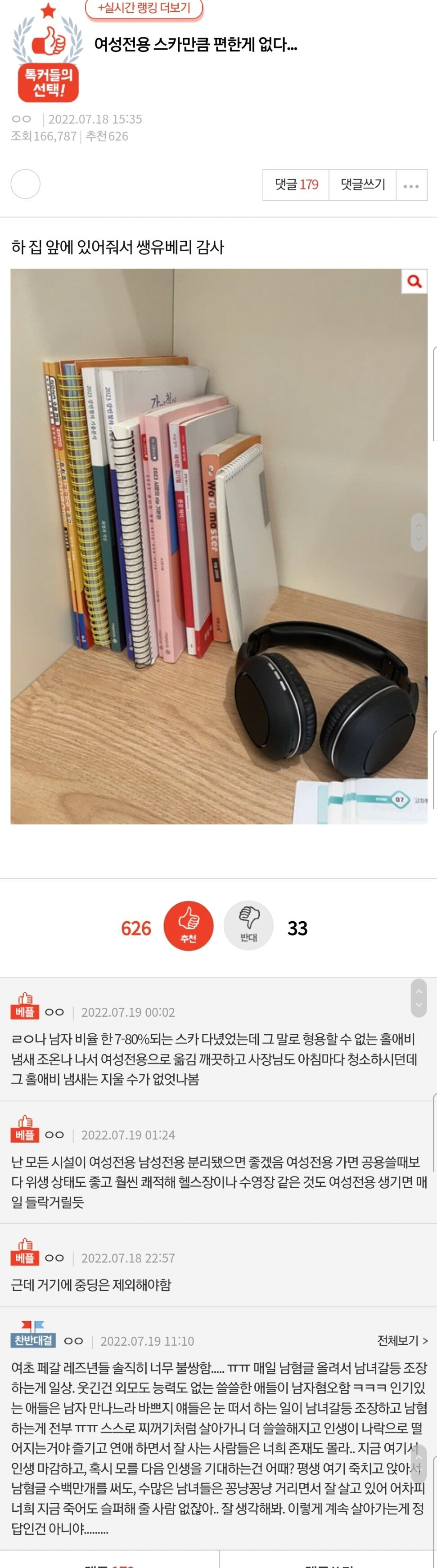Screen dimensions: 437x1568
Task: Open the 댓글 179 comments button
Action: (296, 185)
